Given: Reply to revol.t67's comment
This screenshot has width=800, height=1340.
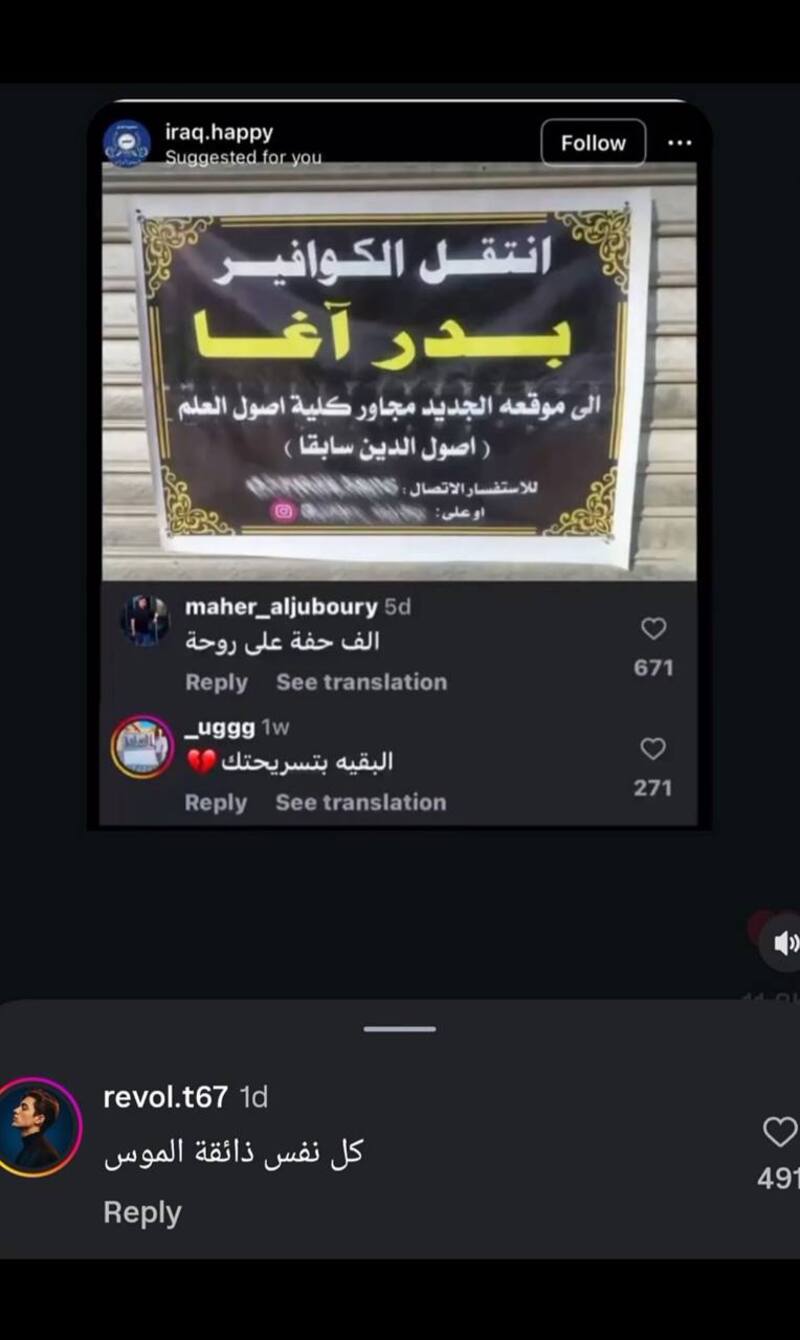Looking at the screenshot, I should [142, 1212].
